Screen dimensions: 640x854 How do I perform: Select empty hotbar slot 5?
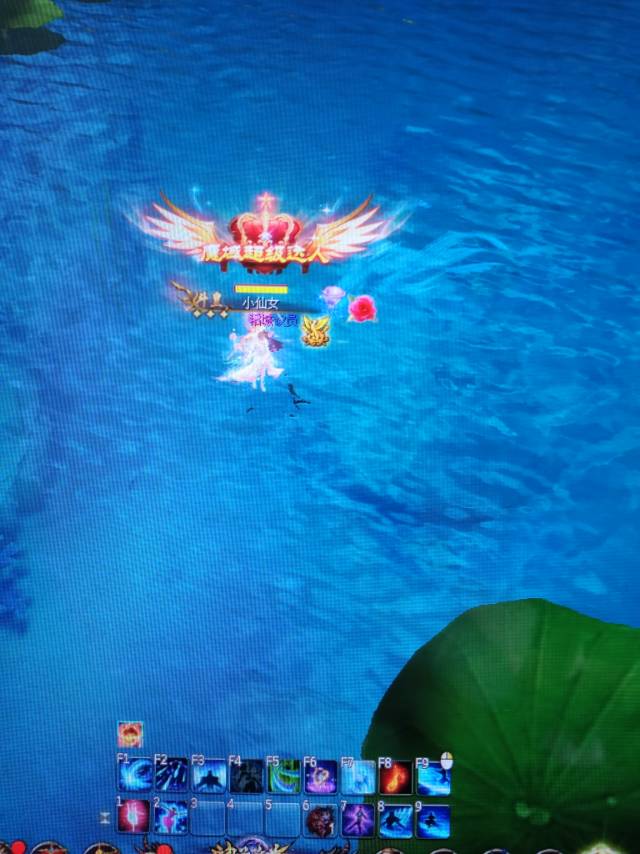tap(284, 817)
